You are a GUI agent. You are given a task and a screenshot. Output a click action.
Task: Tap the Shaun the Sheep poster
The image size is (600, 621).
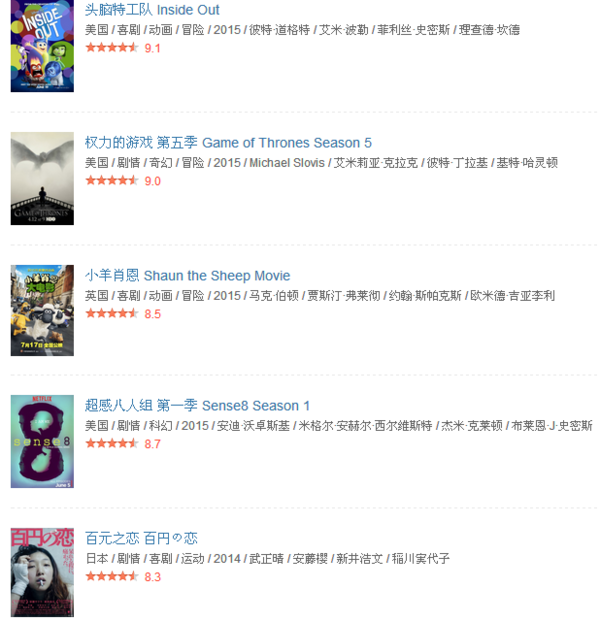[42, 310]
